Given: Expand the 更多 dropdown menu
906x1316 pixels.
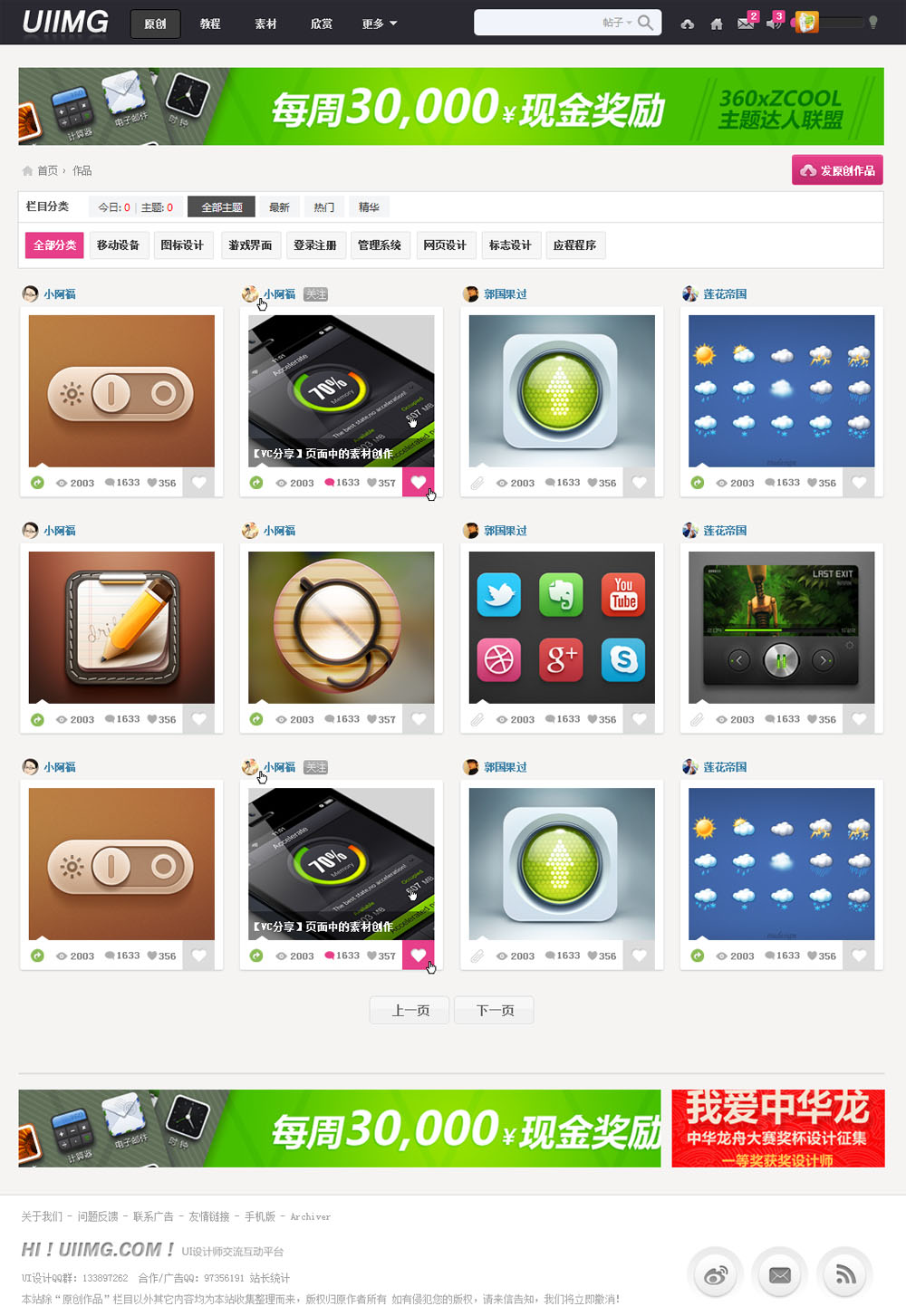Looking at the screenshot, I should point(380,24).
